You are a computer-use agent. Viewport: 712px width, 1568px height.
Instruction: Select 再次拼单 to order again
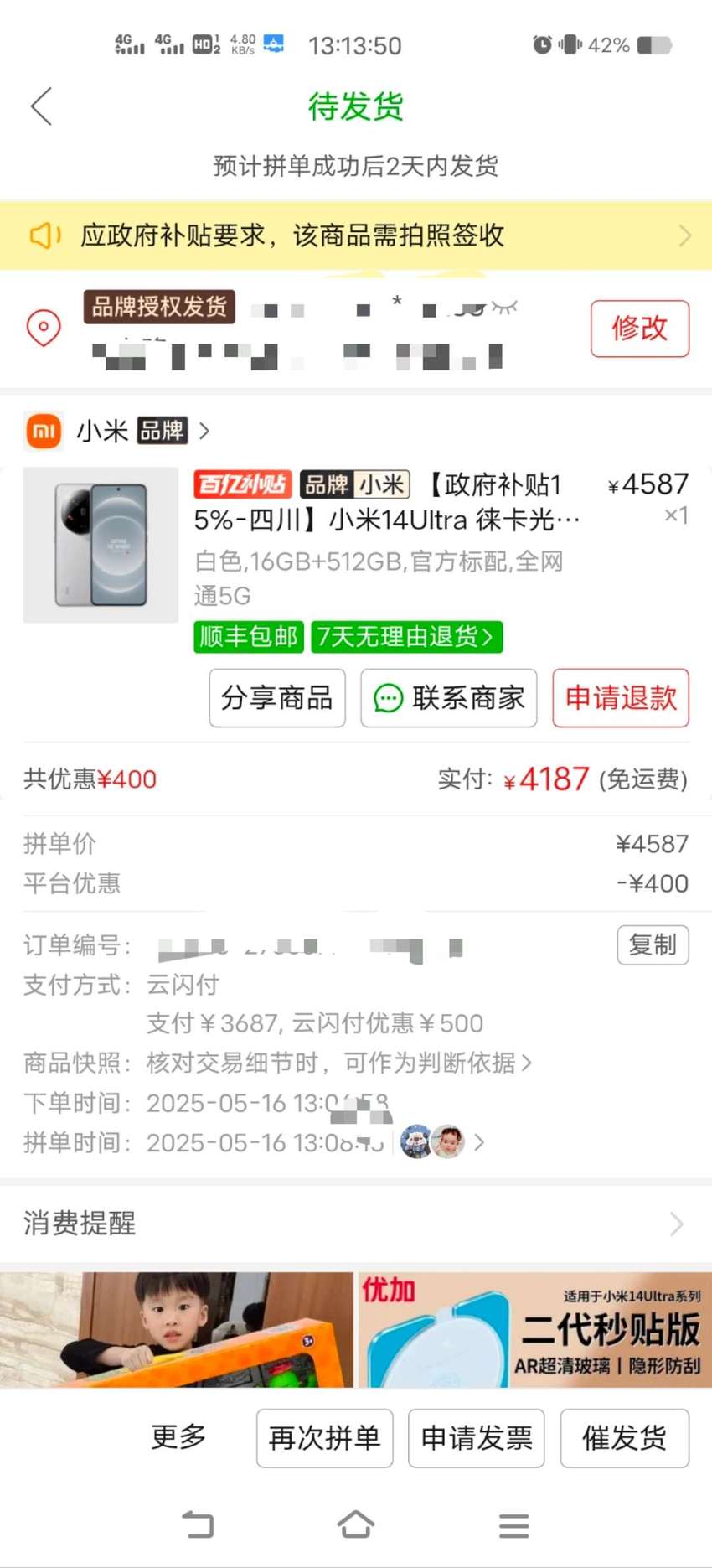click(324, 1438)
